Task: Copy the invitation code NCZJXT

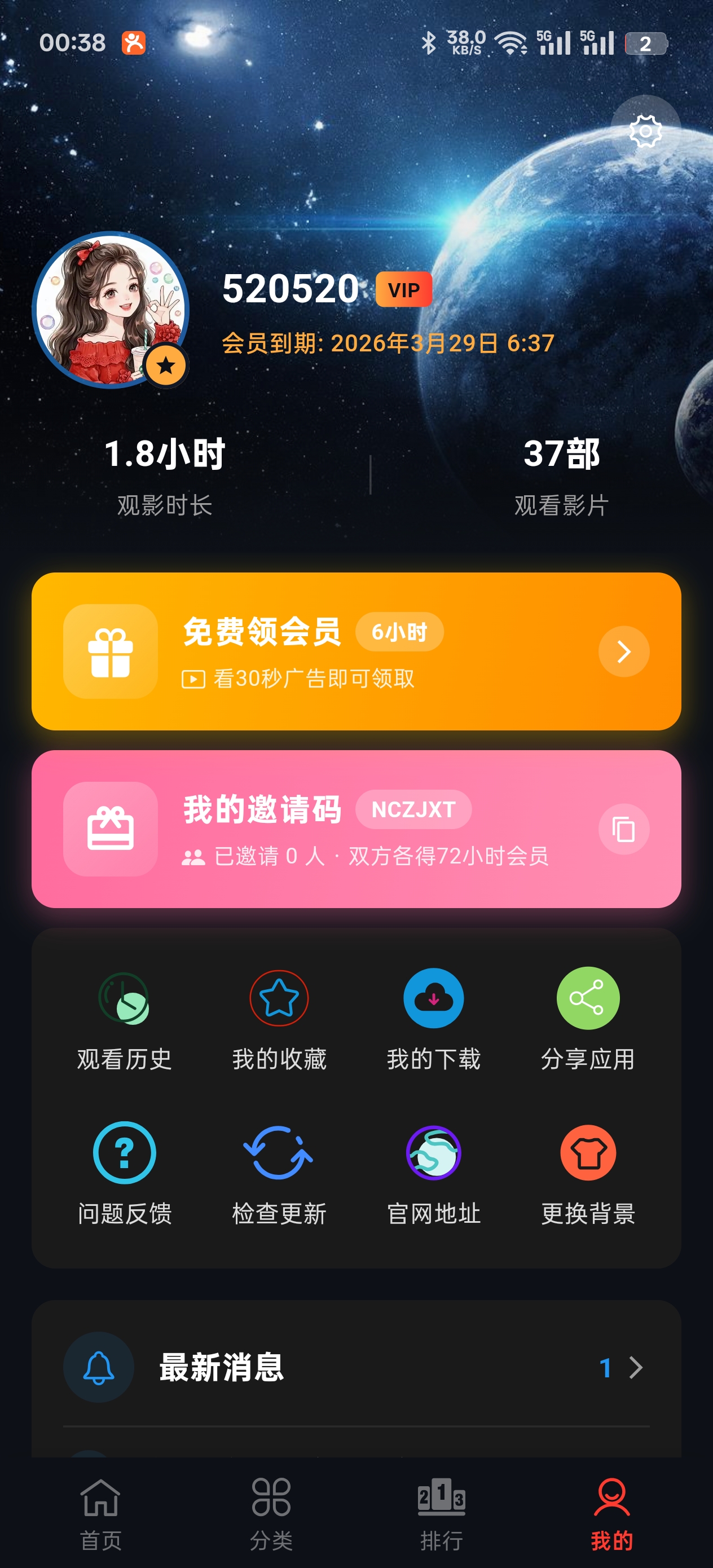Action: tap(623, 829)
